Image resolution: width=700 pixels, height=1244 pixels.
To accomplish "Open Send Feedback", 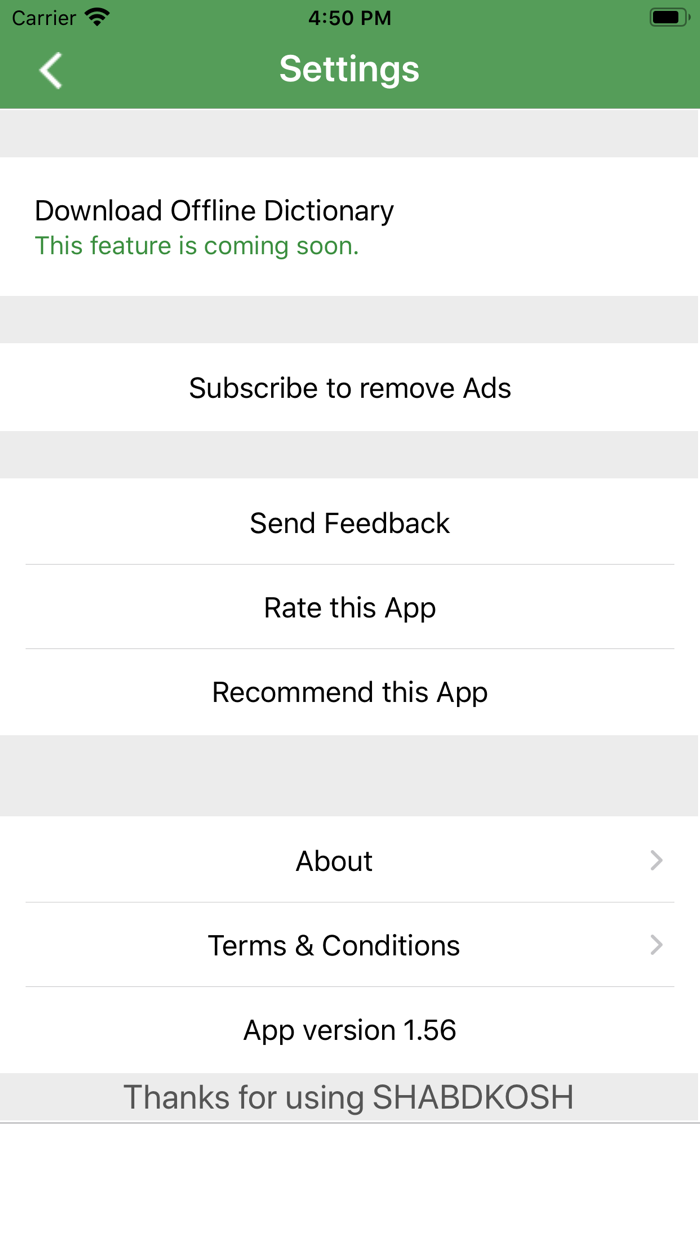I will [x=350, y=522].
